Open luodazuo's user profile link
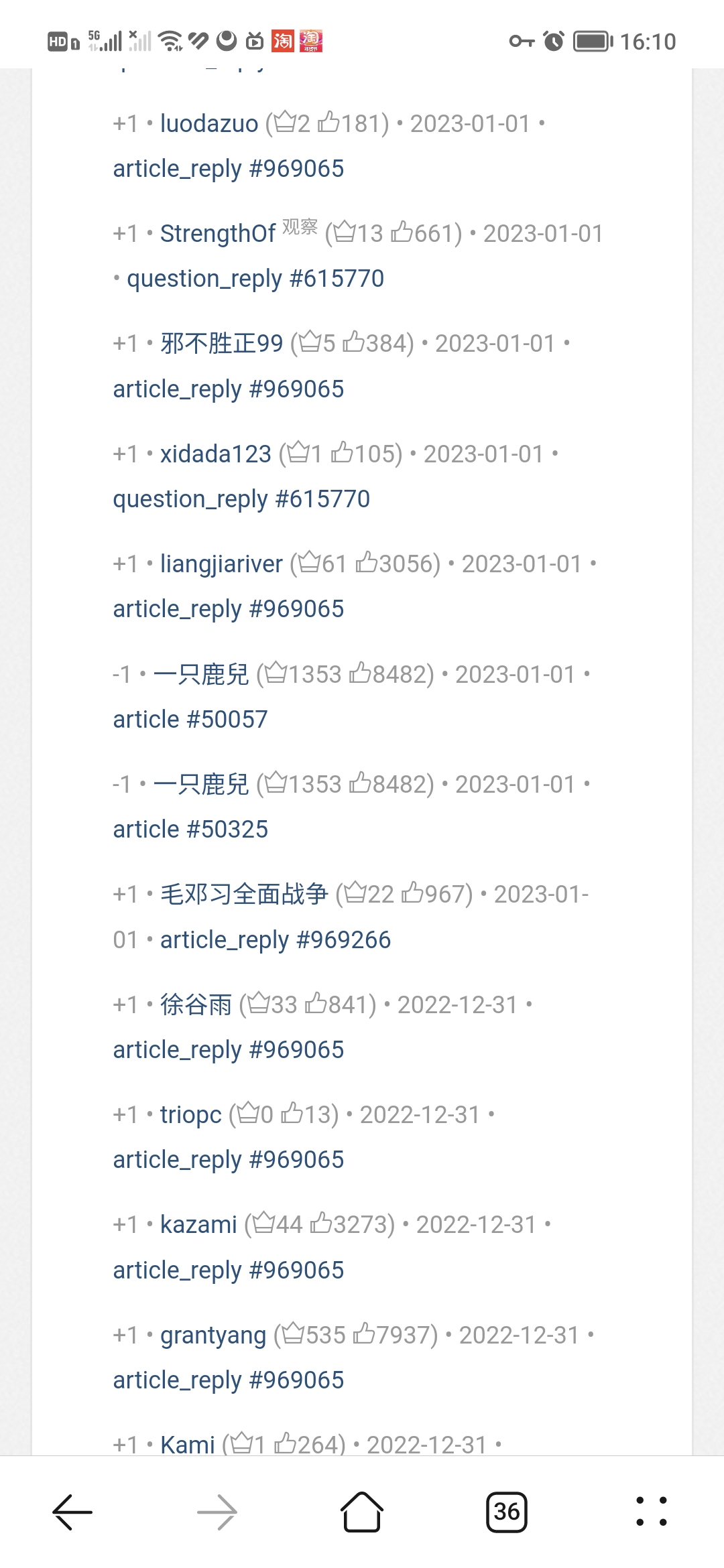The width and height of the screenshot is (724, 1568). 208,124
